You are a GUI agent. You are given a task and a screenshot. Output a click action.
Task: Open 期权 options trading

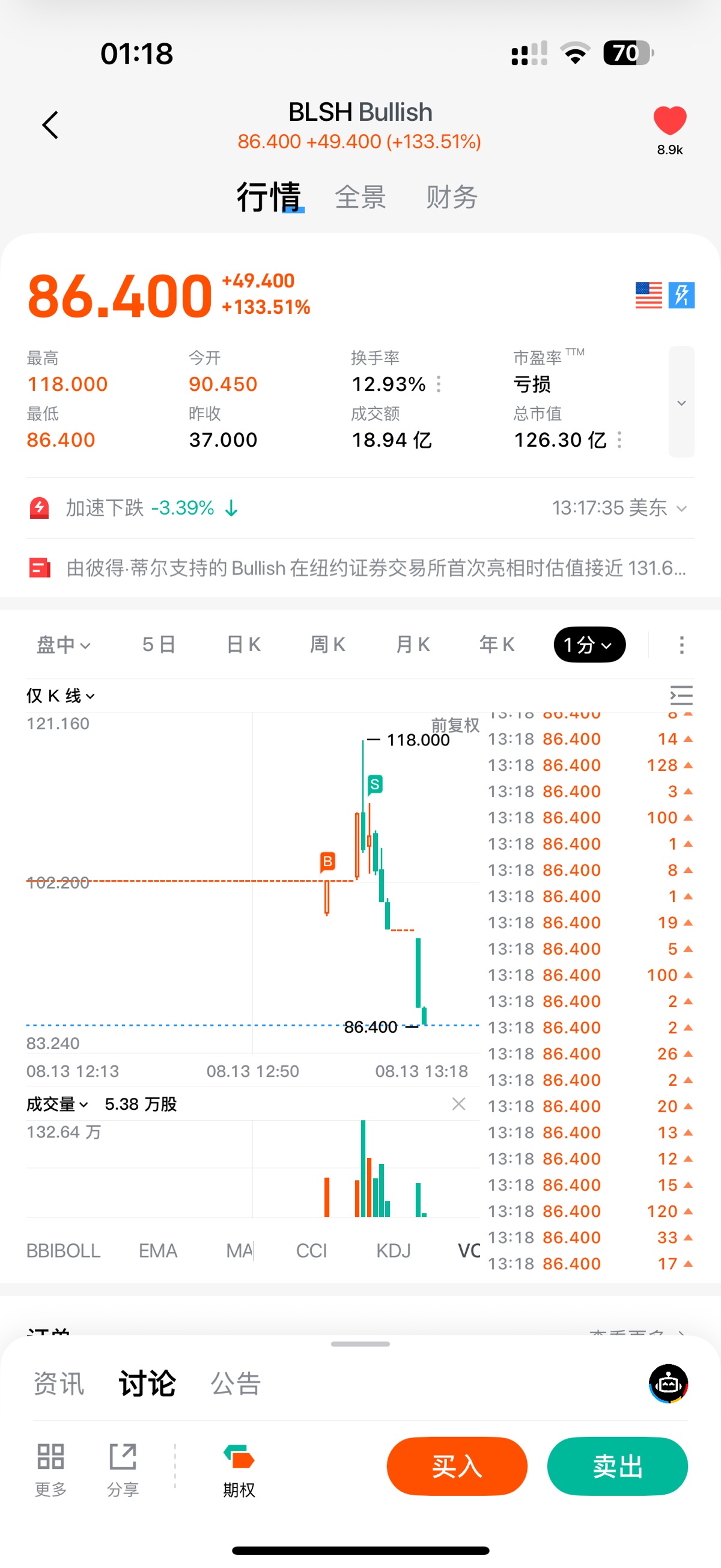(239, 1469)
